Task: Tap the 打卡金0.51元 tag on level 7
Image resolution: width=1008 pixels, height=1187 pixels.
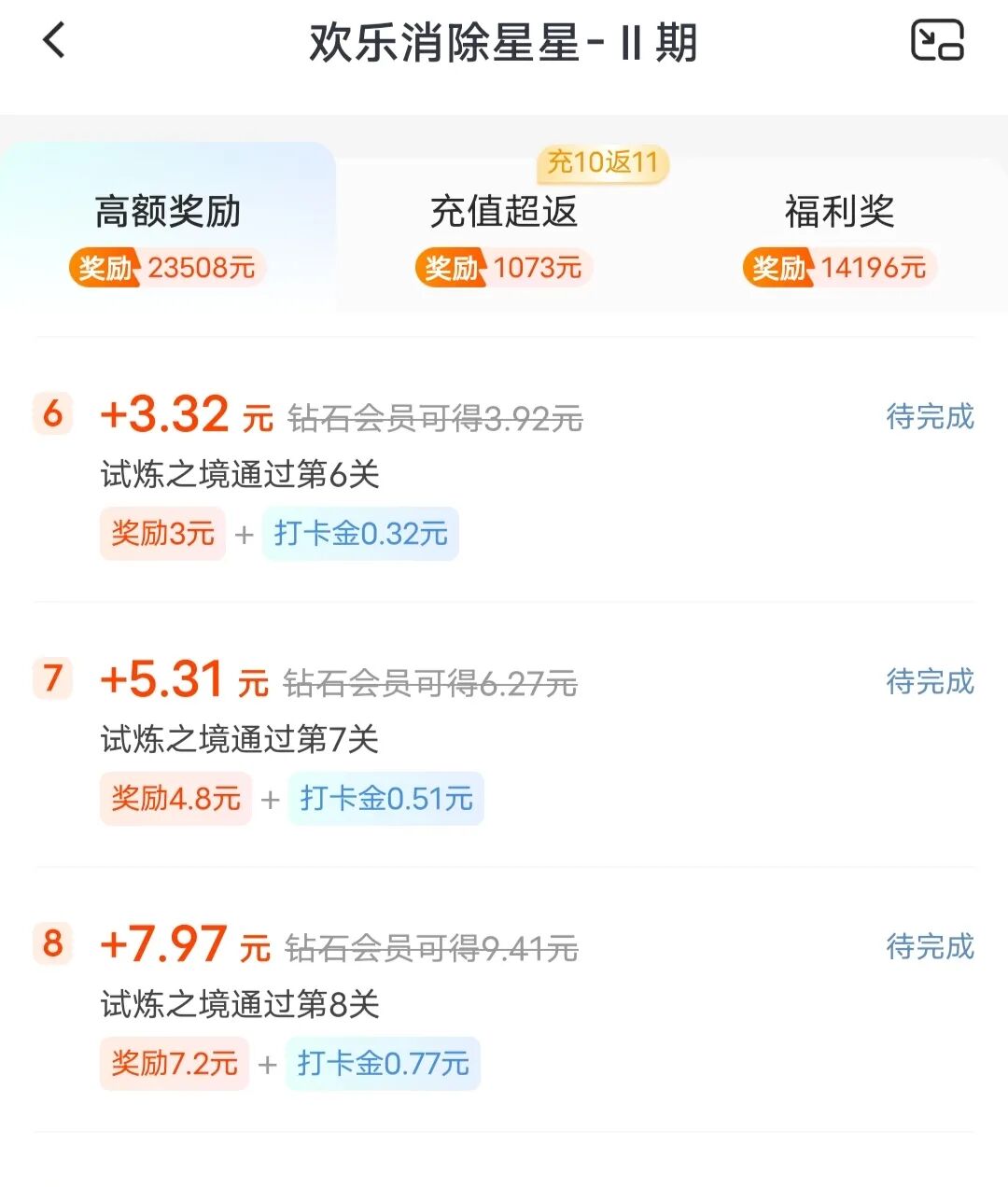Action: tap(386, 799)
